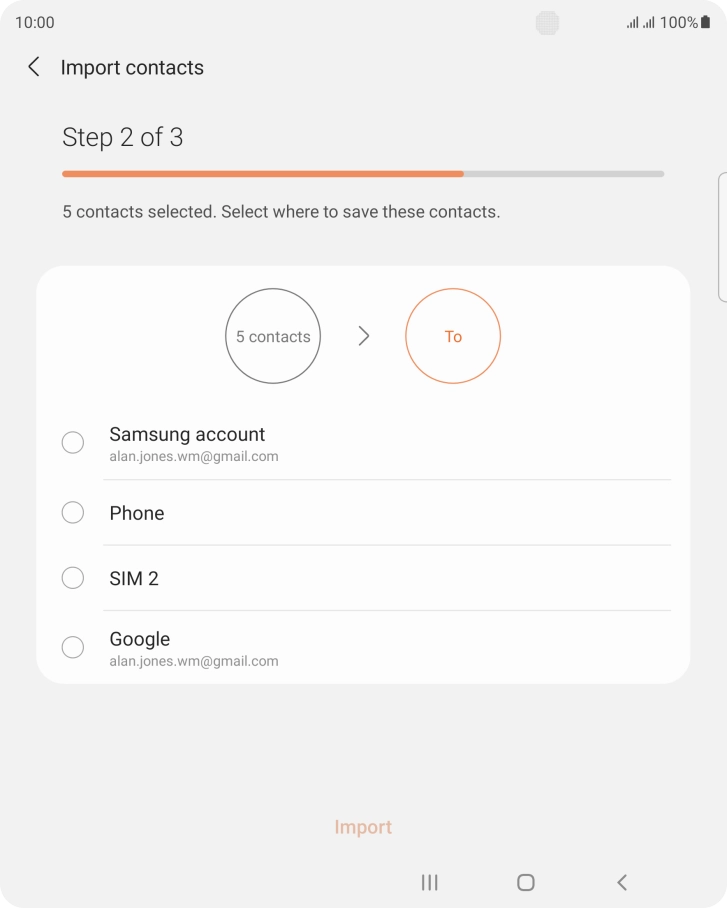Choose Phone as save location
Screen dimensions: 727x908
click(73, 513)
